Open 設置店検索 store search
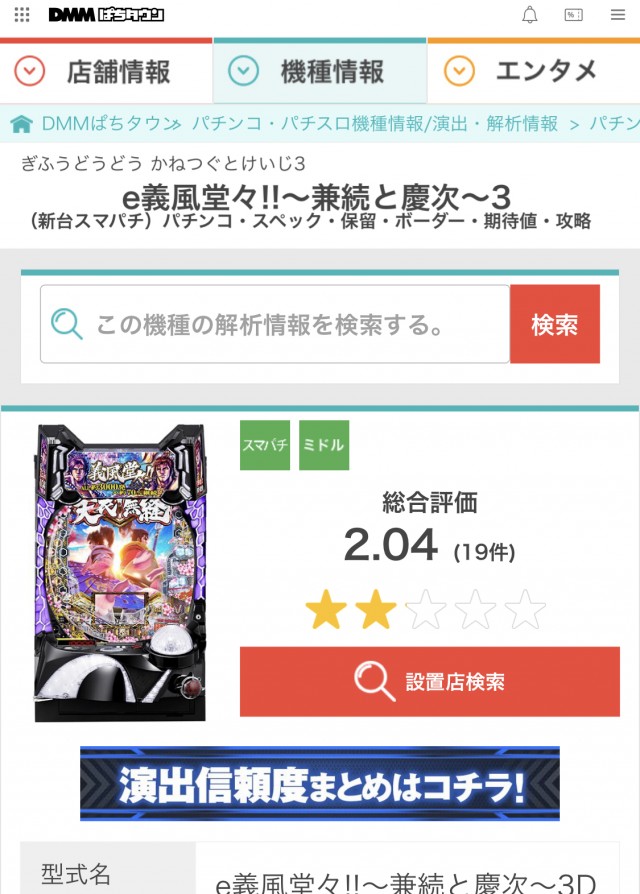640x894 pixels. click(x=429, y=682)
